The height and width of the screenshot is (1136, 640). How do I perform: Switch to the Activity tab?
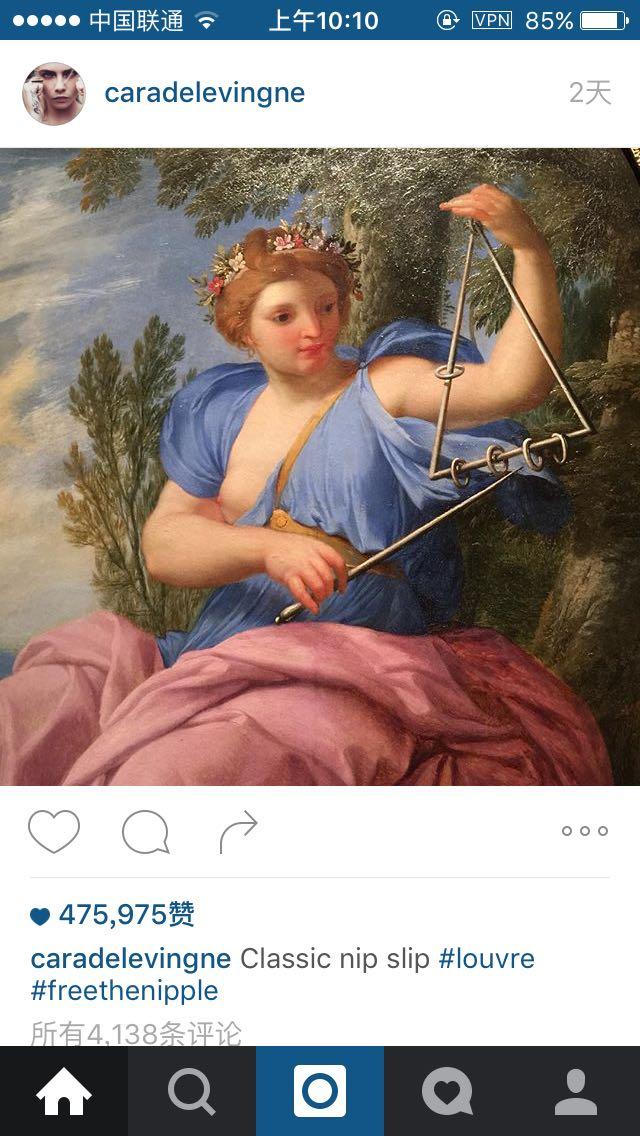[x=448, y=1091]
